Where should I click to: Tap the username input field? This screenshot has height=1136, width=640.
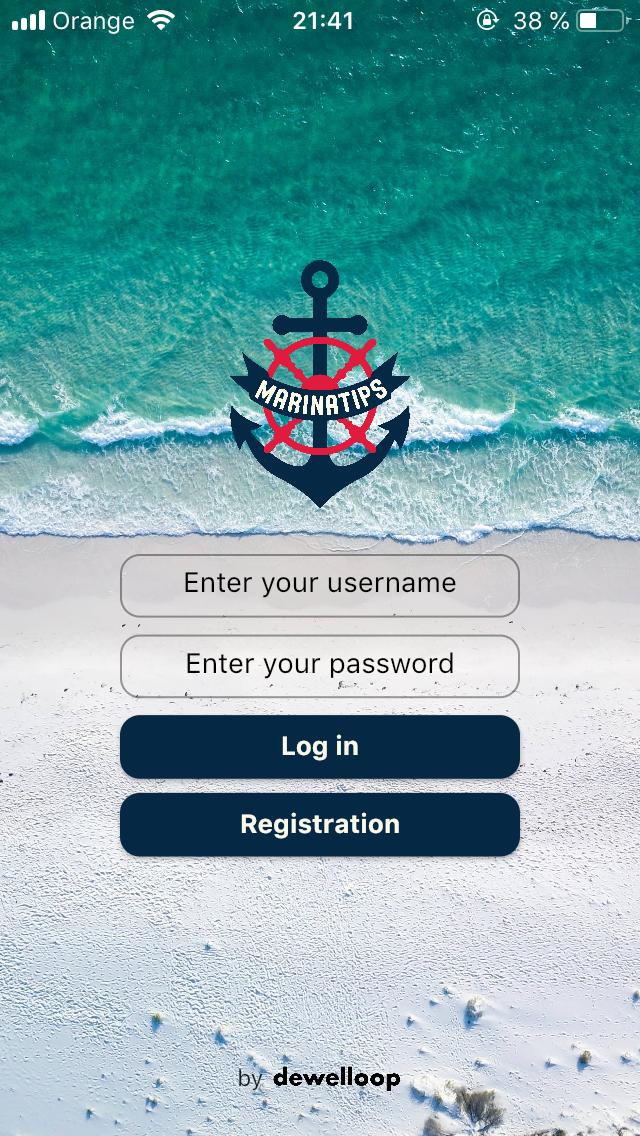(x=320, y=585)
